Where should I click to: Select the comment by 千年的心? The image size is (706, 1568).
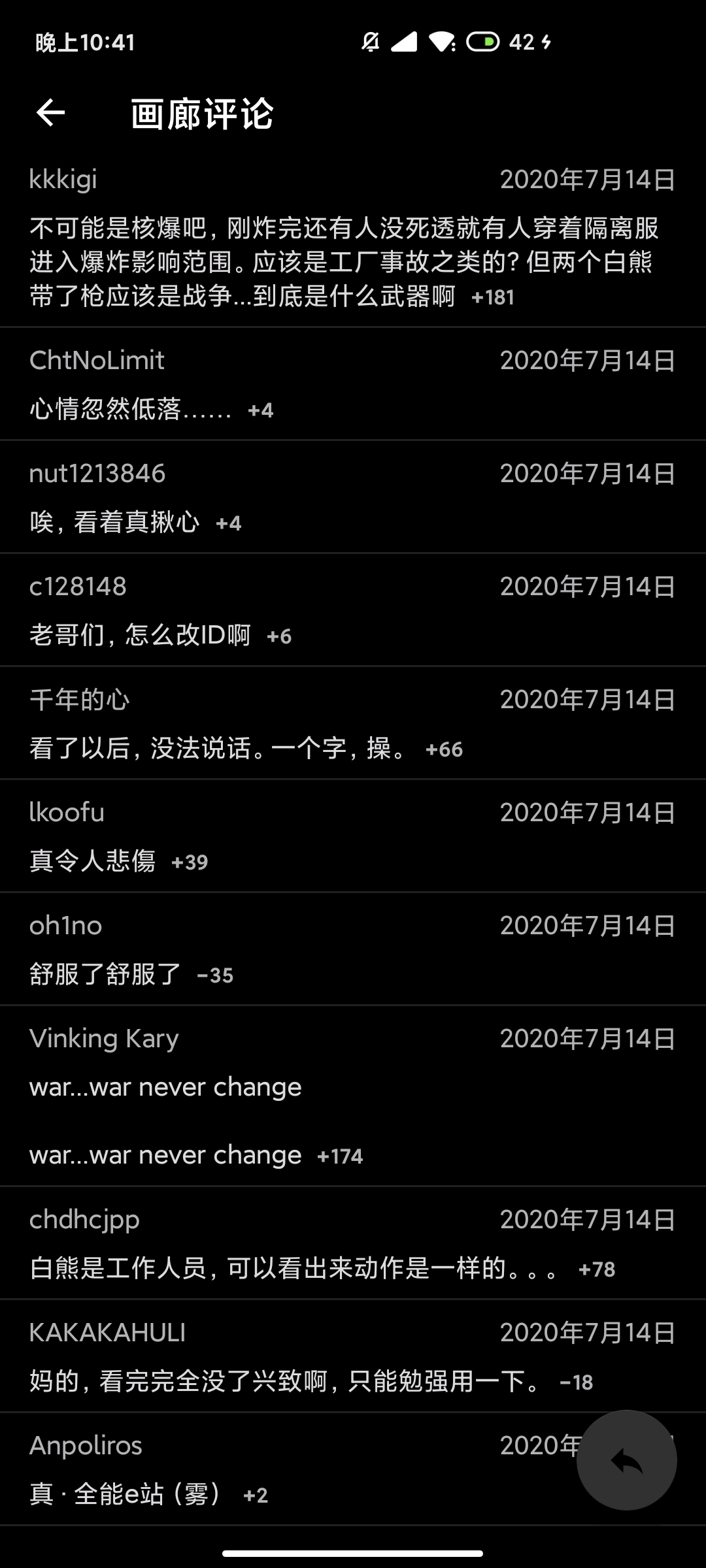[353, 723]
